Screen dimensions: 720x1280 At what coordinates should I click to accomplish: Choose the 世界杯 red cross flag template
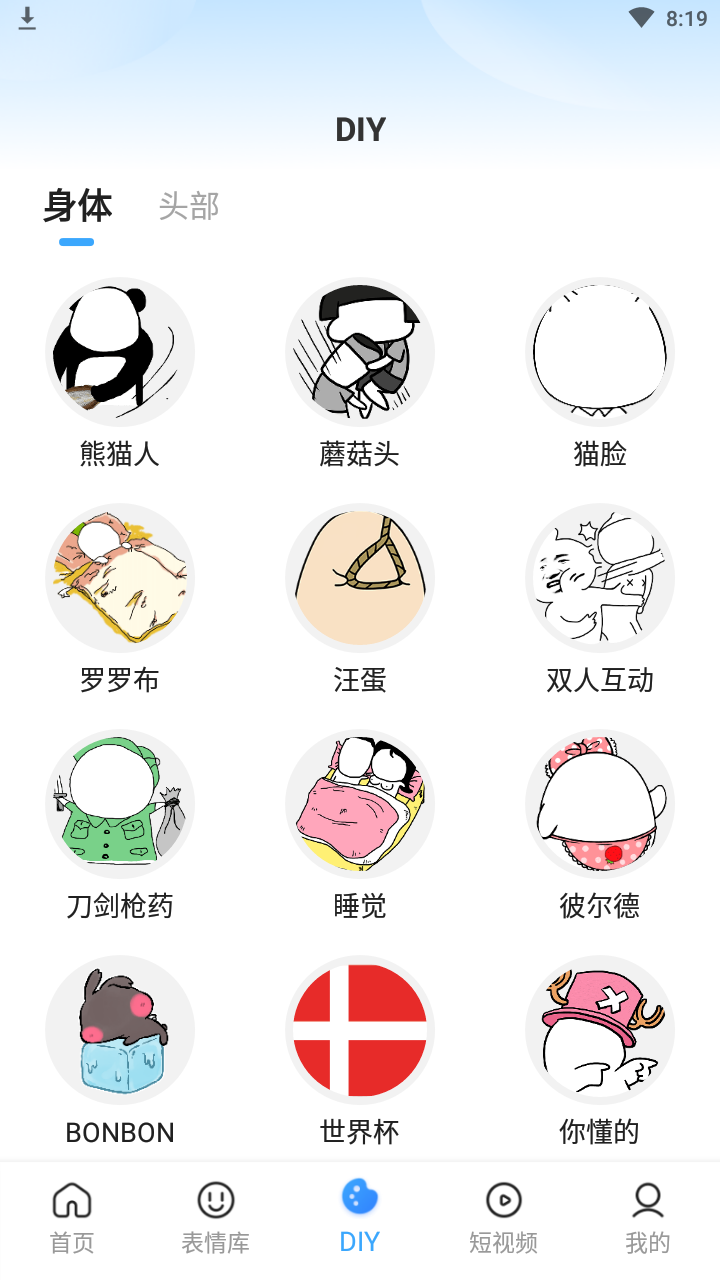click(x=360, y=1029)
